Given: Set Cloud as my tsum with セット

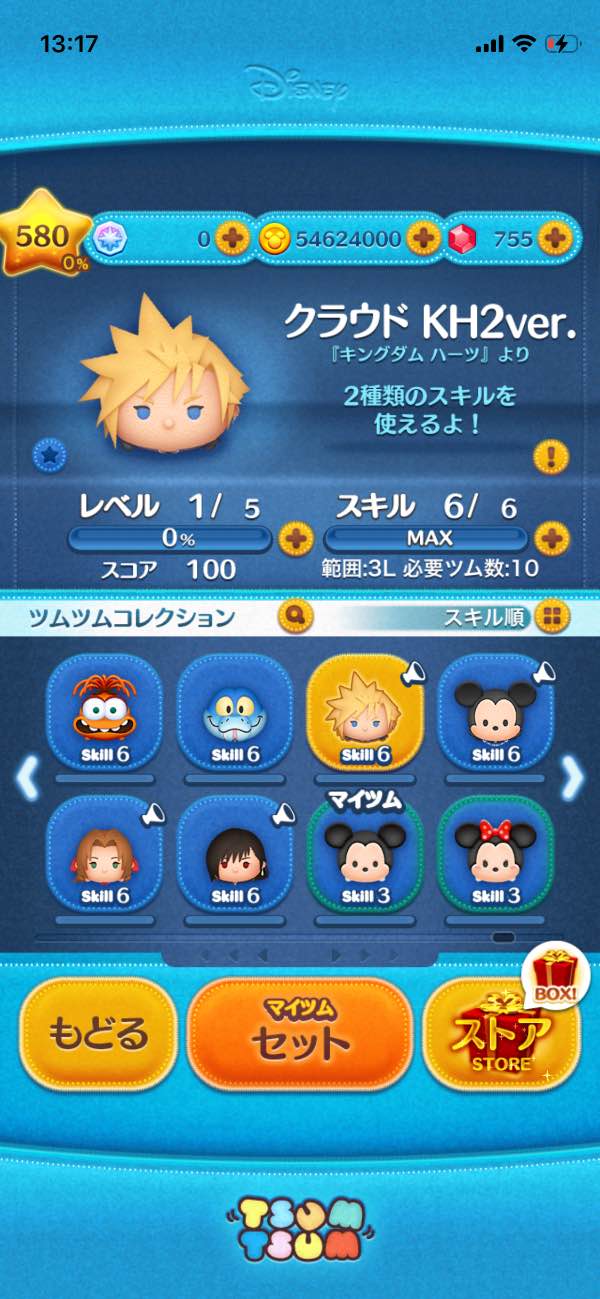Looking at the screenshot, I should click(x=300, y=1034).
